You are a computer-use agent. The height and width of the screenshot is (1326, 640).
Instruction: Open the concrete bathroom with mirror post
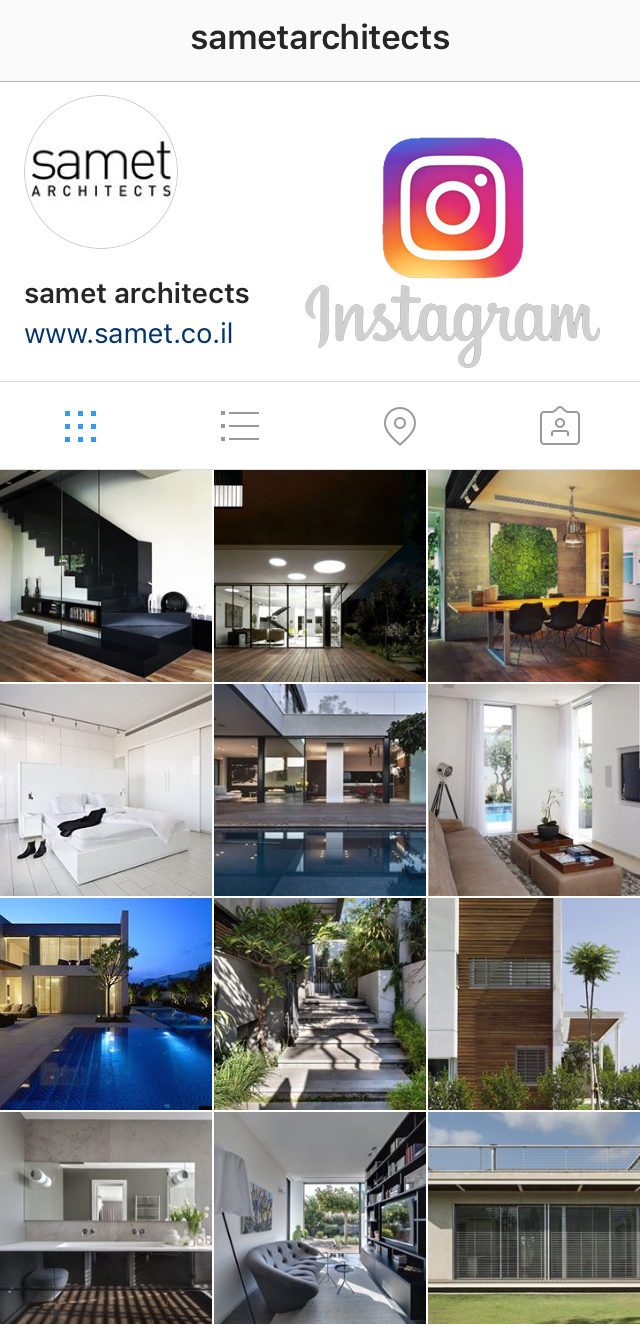click(106, 1218)
